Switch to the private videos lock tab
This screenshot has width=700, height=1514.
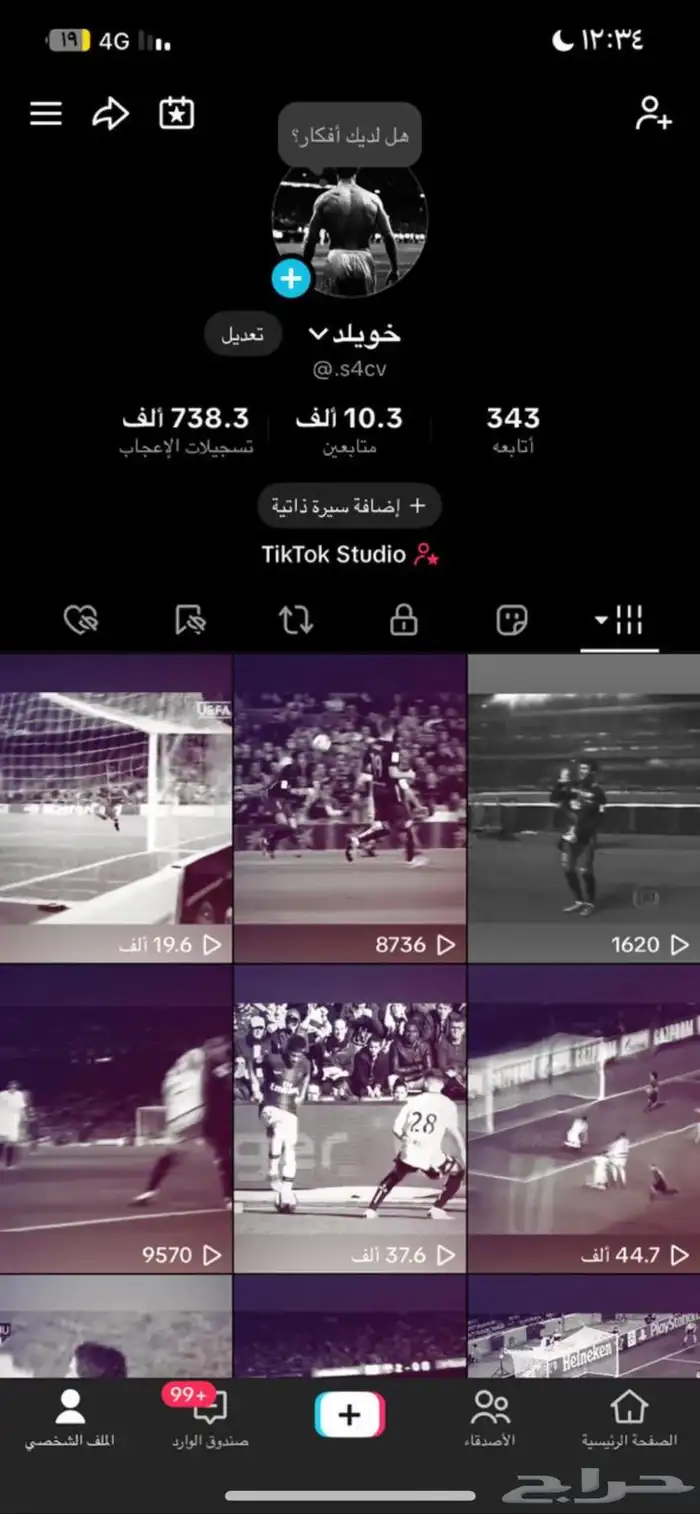pyautogui.click(x=403, y=621)
